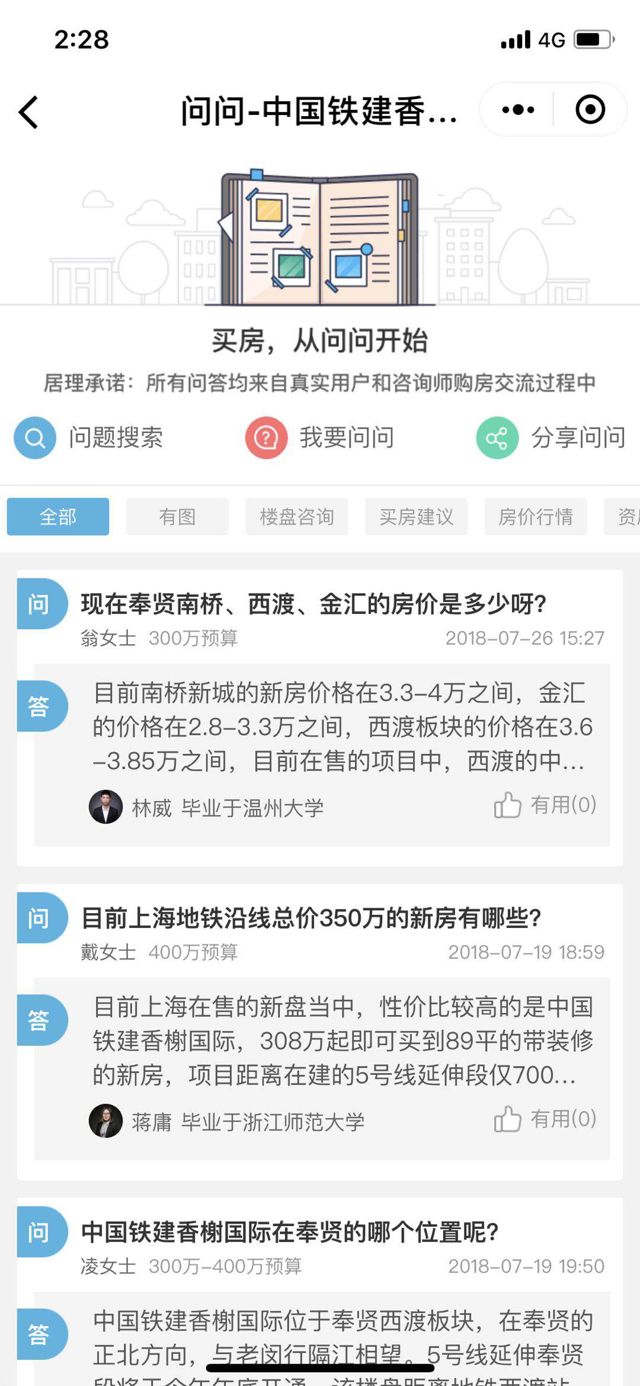Mark 林威's answer as 有用
Viewport: 640px width, 1386px height.
(x=546, y=805)
